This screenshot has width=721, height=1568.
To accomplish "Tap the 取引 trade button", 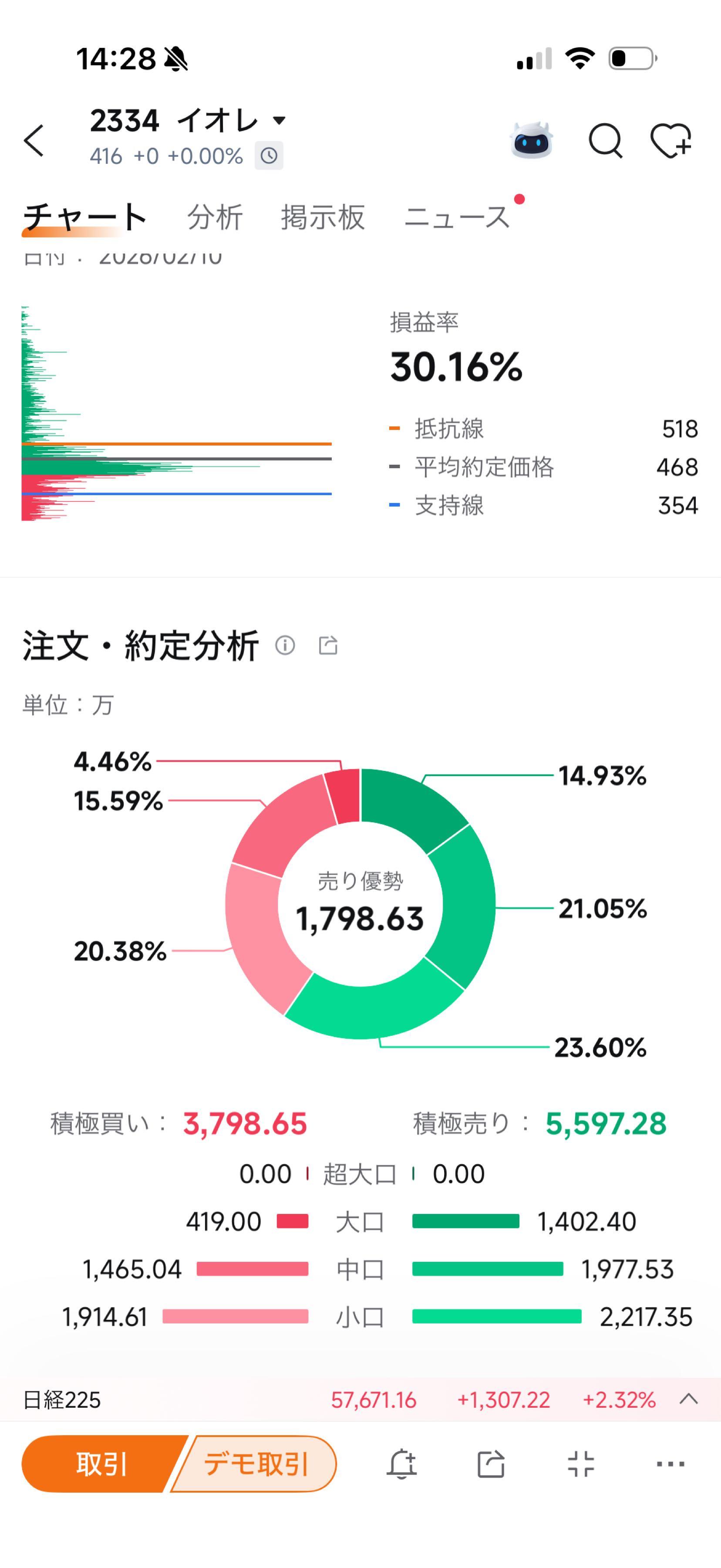I will [101, 1464].
